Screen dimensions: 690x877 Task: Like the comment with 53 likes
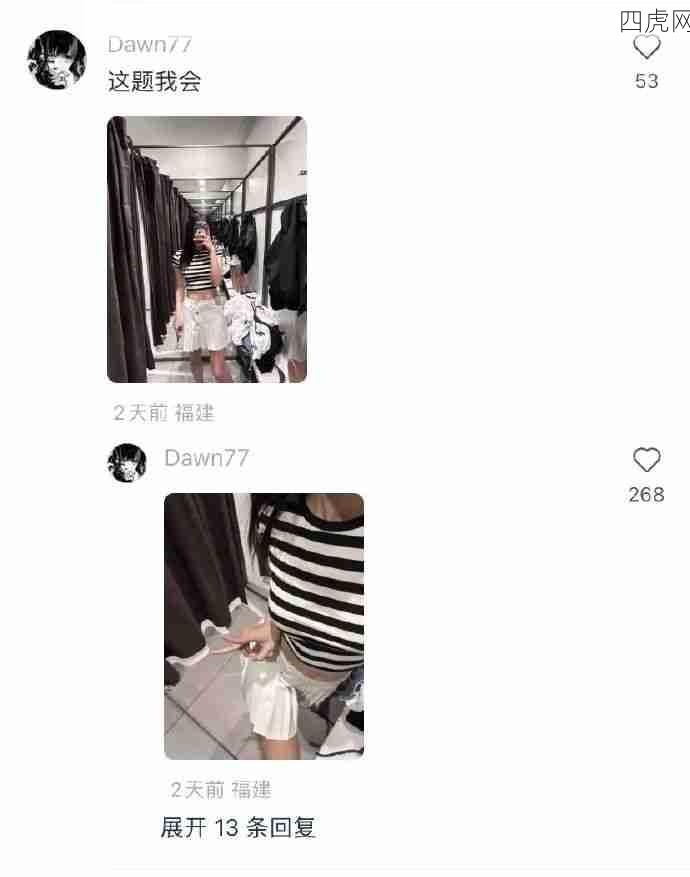647,47
